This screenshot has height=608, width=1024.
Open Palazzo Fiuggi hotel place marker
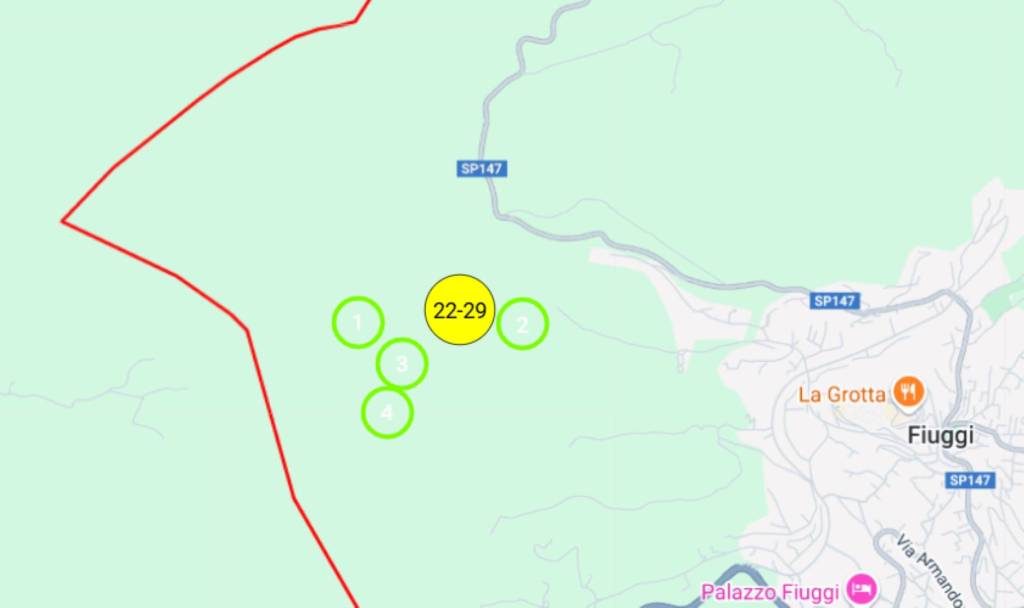coord(861,588)
